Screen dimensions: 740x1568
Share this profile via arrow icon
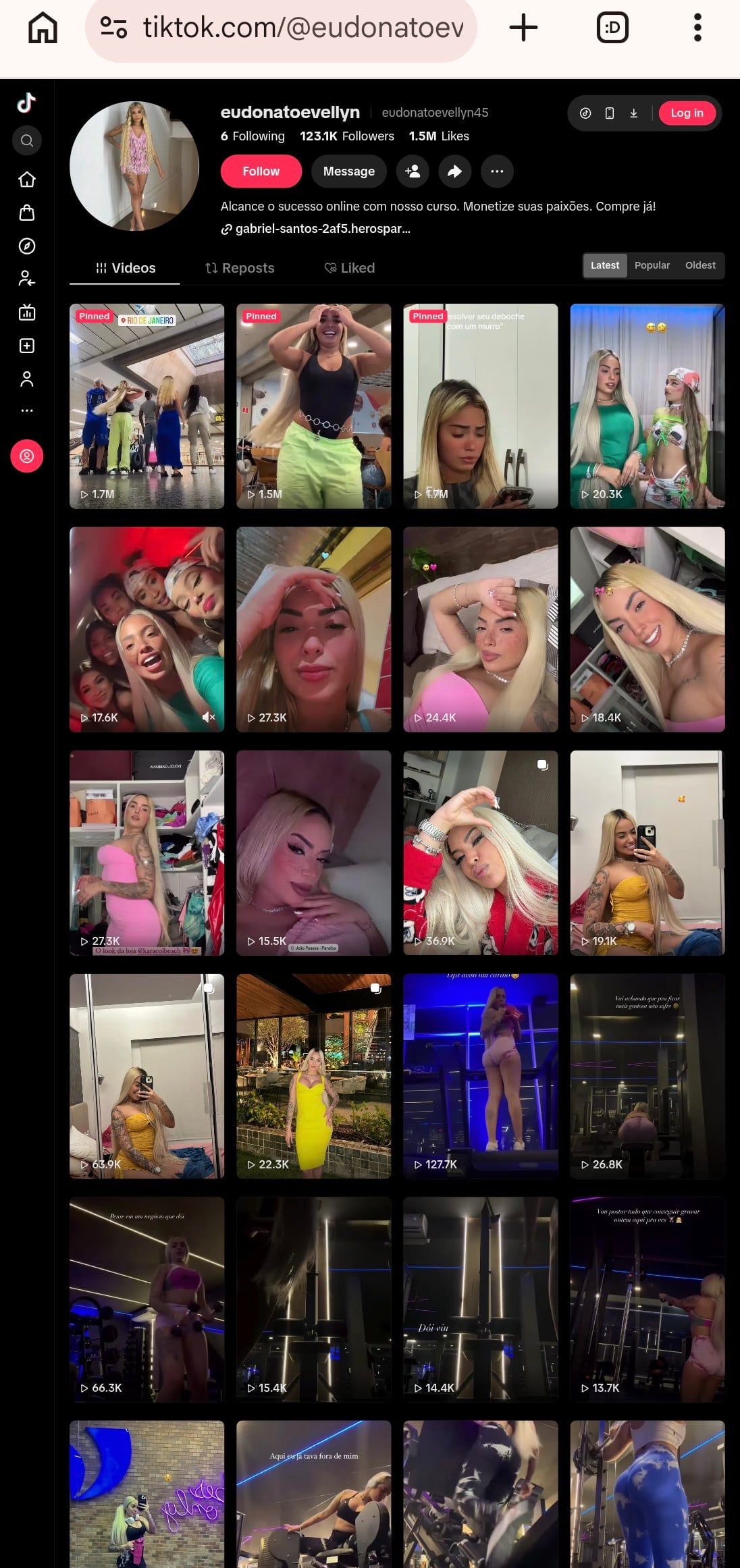455,171
